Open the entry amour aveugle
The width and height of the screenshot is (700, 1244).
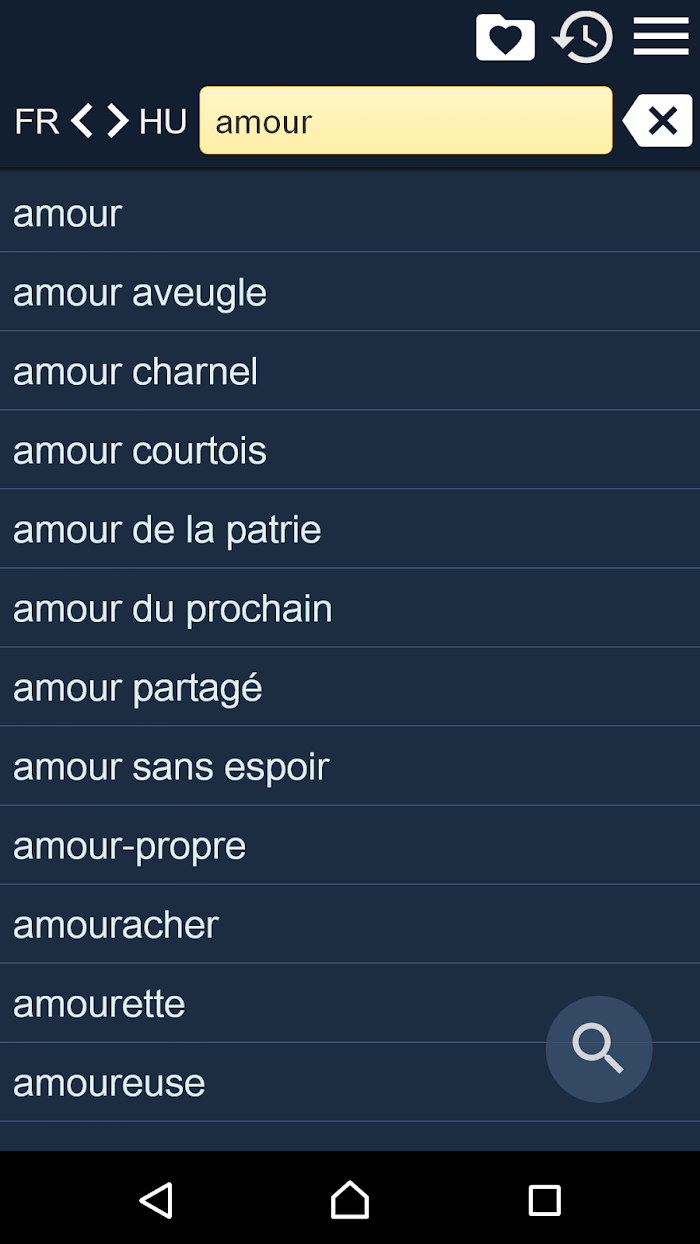pos(350,292)
